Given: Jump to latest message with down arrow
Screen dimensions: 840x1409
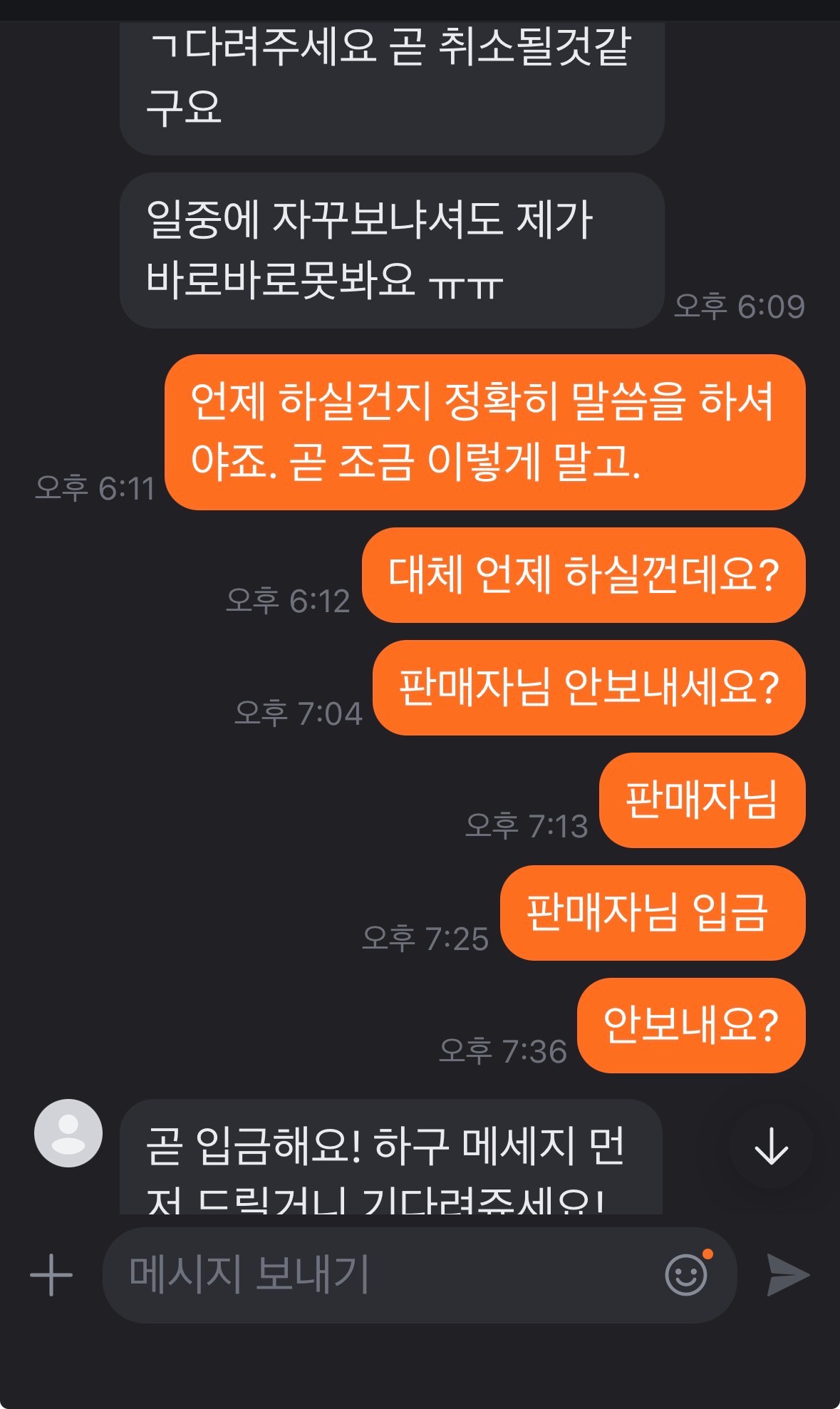Looking at the screenshot, I should [x=771, y=1146].
